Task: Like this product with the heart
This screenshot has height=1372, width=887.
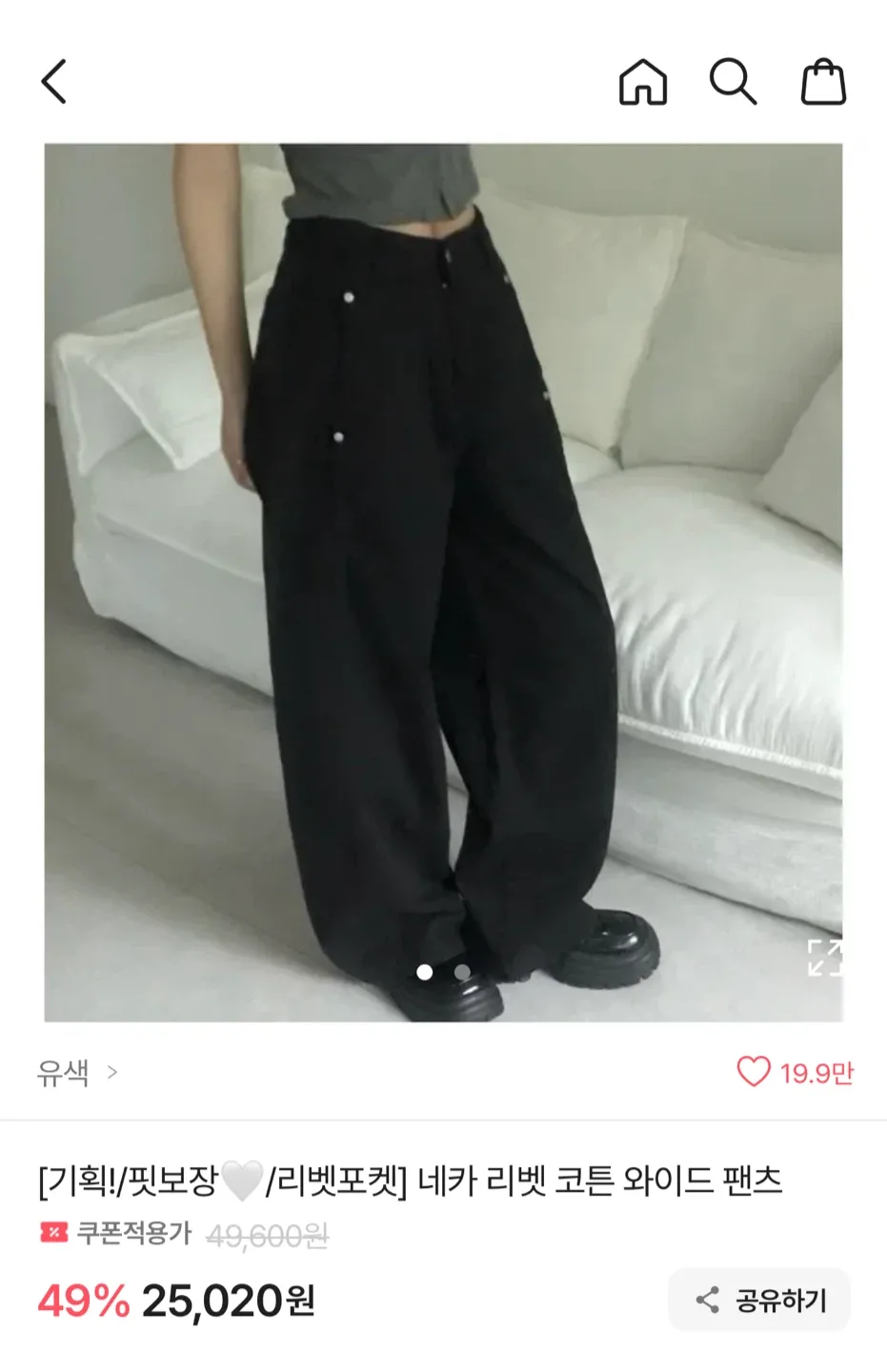Action: click(754, 1072)
